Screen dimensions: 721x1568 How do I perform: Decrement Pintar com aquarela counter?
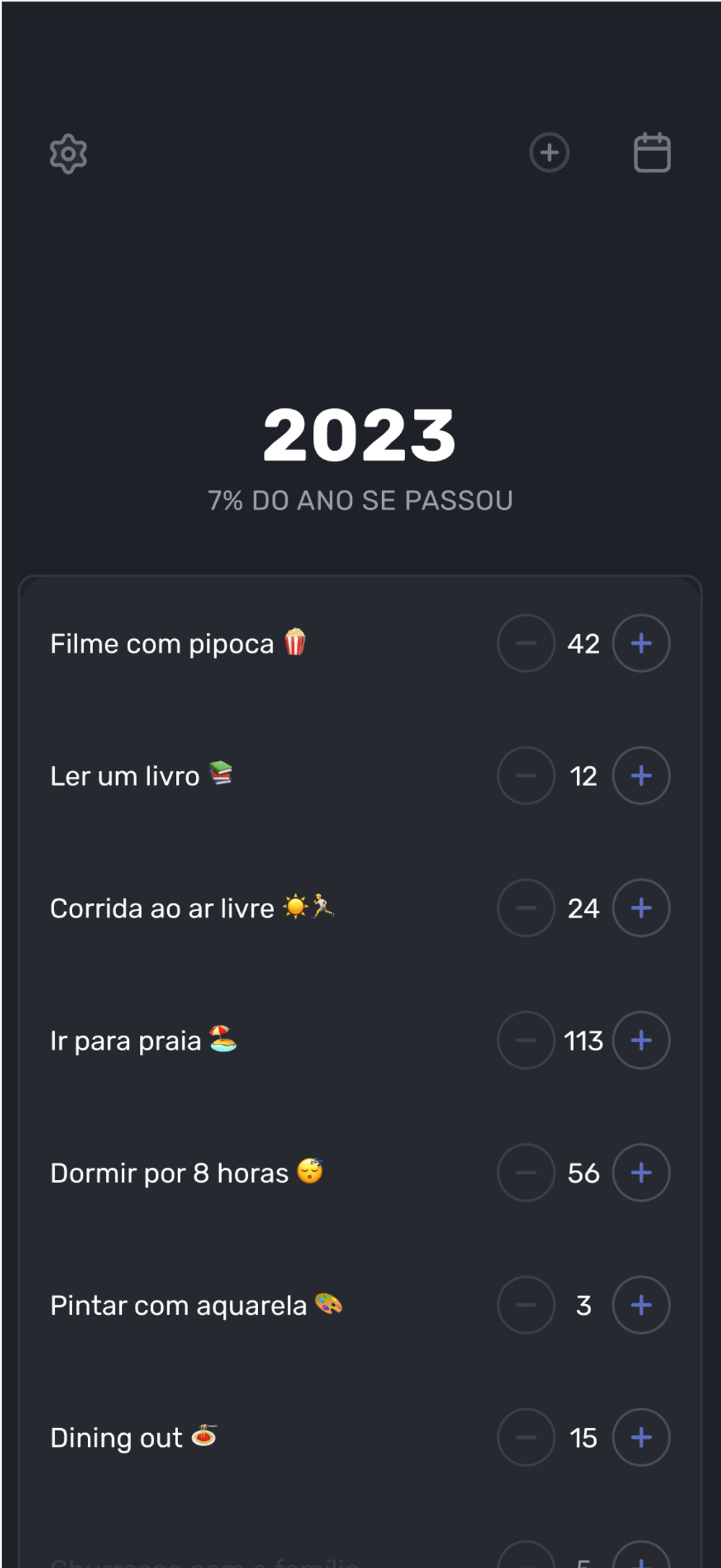[x=526, y=1305]
